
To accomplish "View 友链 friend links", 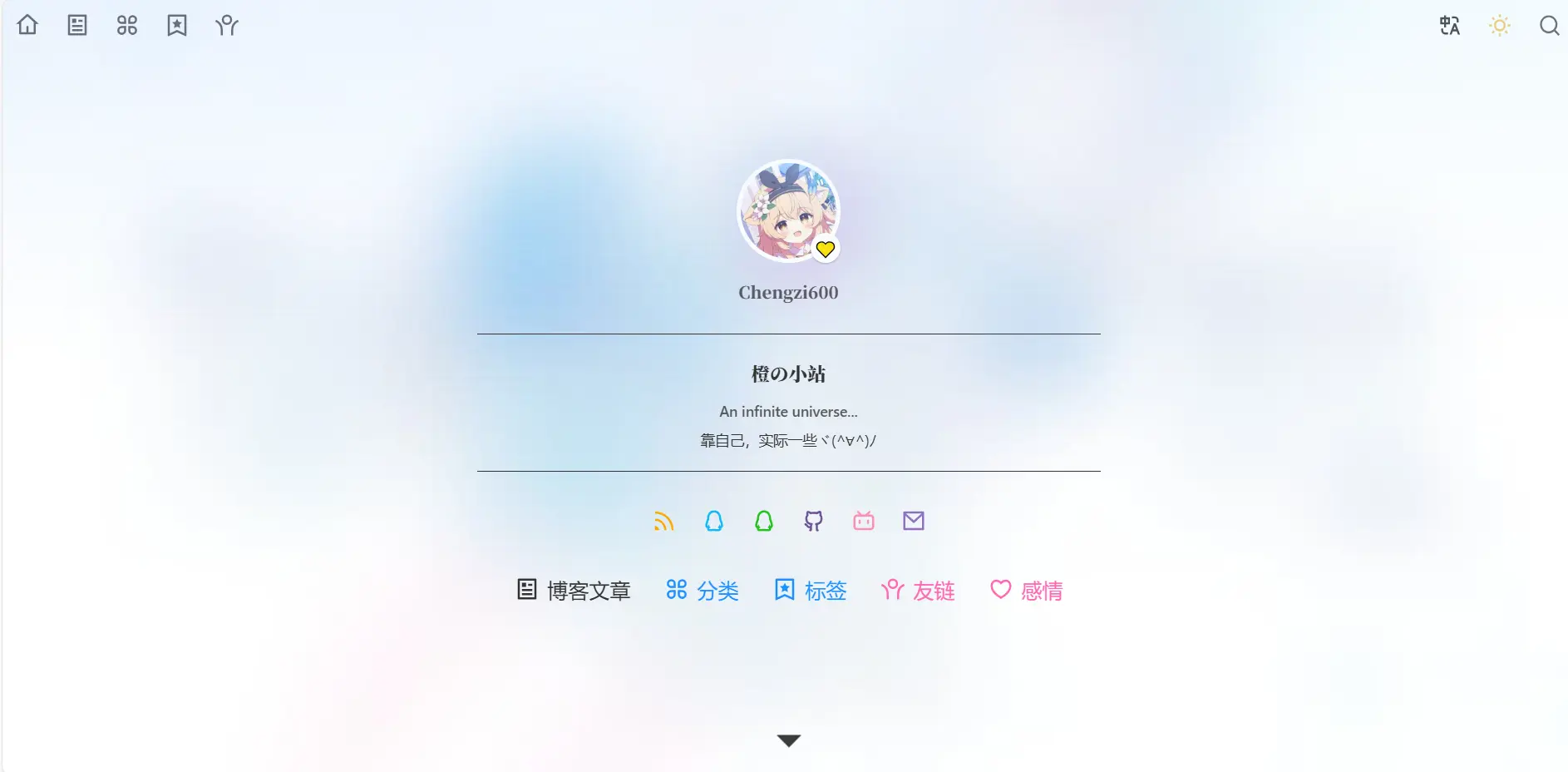I will [x=918, y=591].
